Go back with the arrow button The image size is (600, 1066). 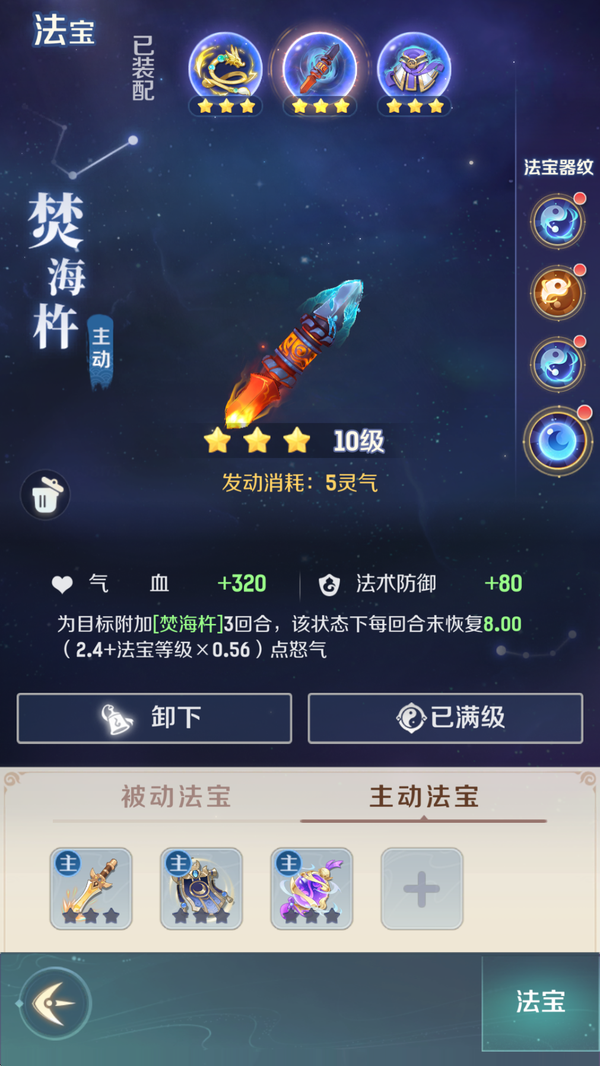pyautogui.click(x=55, y=1002)
